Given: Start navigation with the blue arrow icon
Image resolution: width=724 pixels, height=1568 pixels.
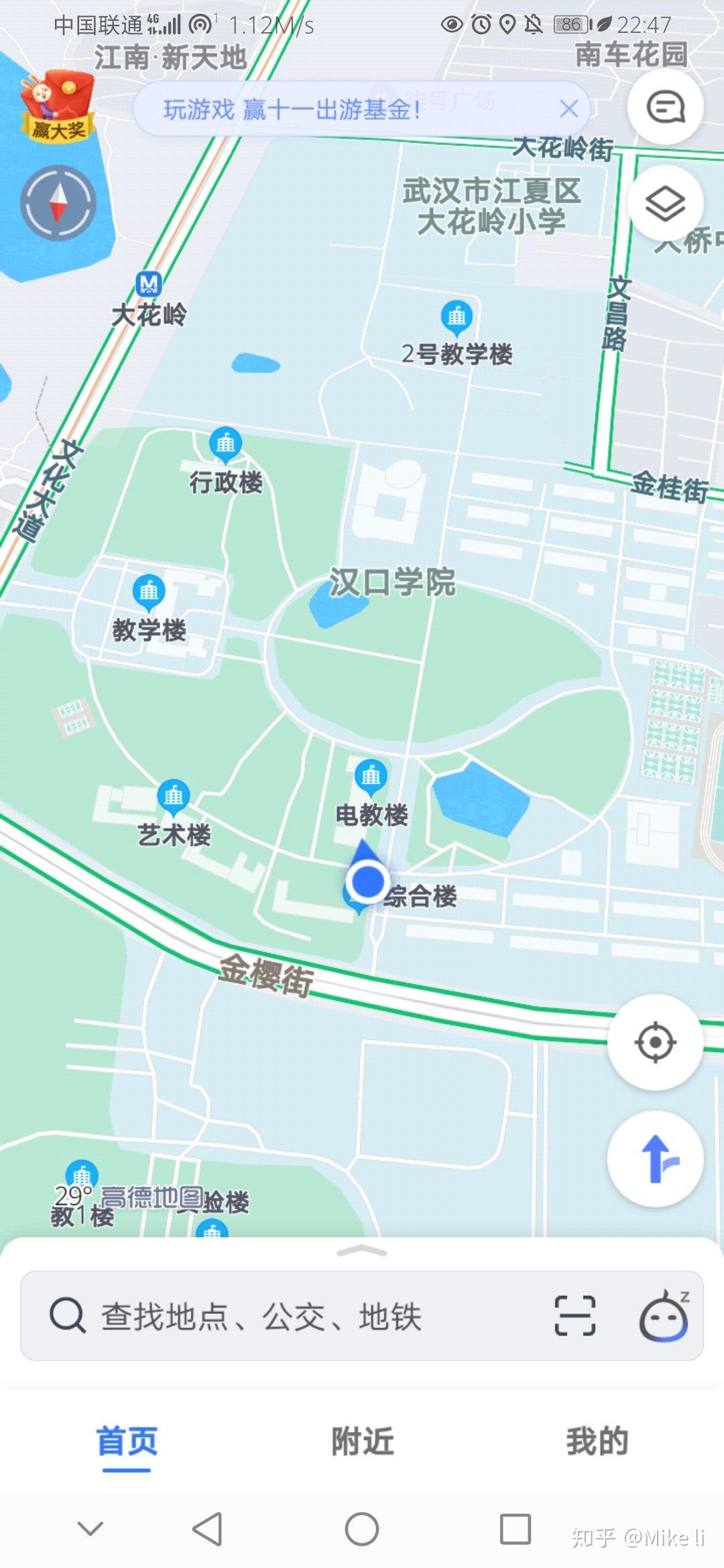Looking at the screenshot, I should coord(655,1161).
